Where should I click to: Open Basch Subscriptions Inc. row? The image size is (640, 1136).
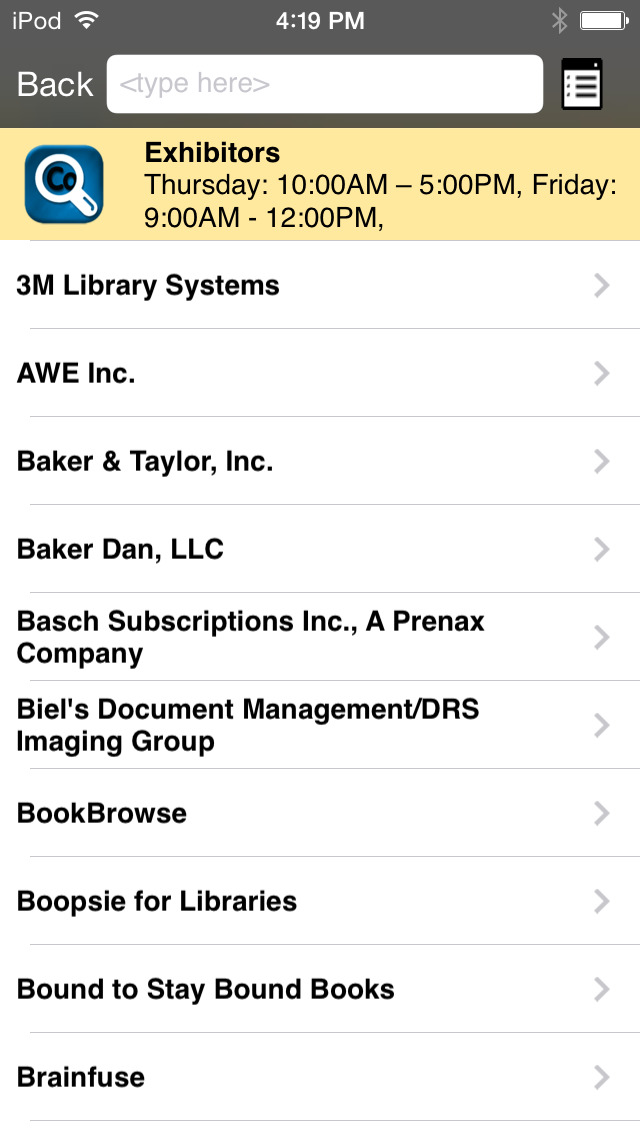320,637
